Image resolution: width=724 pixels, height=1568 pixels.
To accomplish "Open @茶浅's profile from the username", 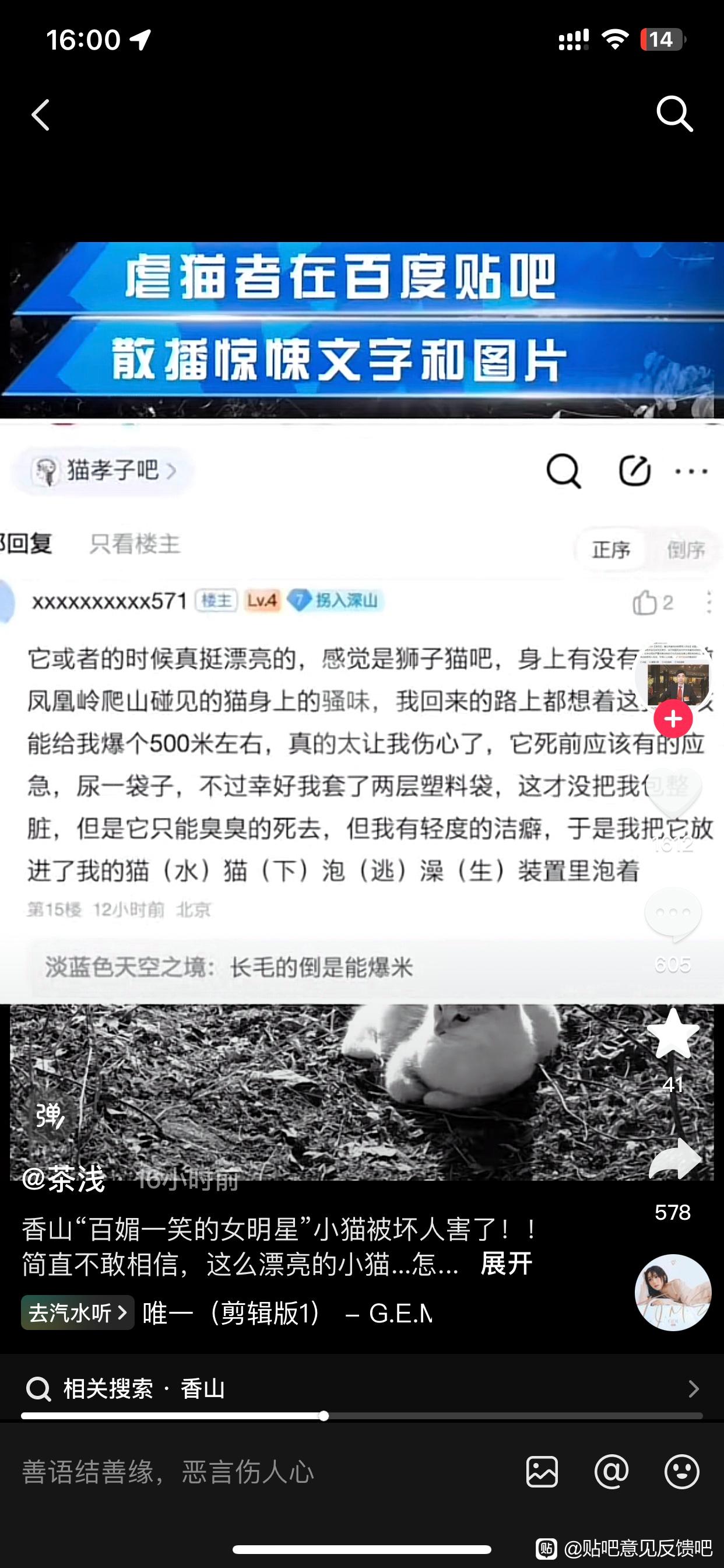I will [64, 1179].
